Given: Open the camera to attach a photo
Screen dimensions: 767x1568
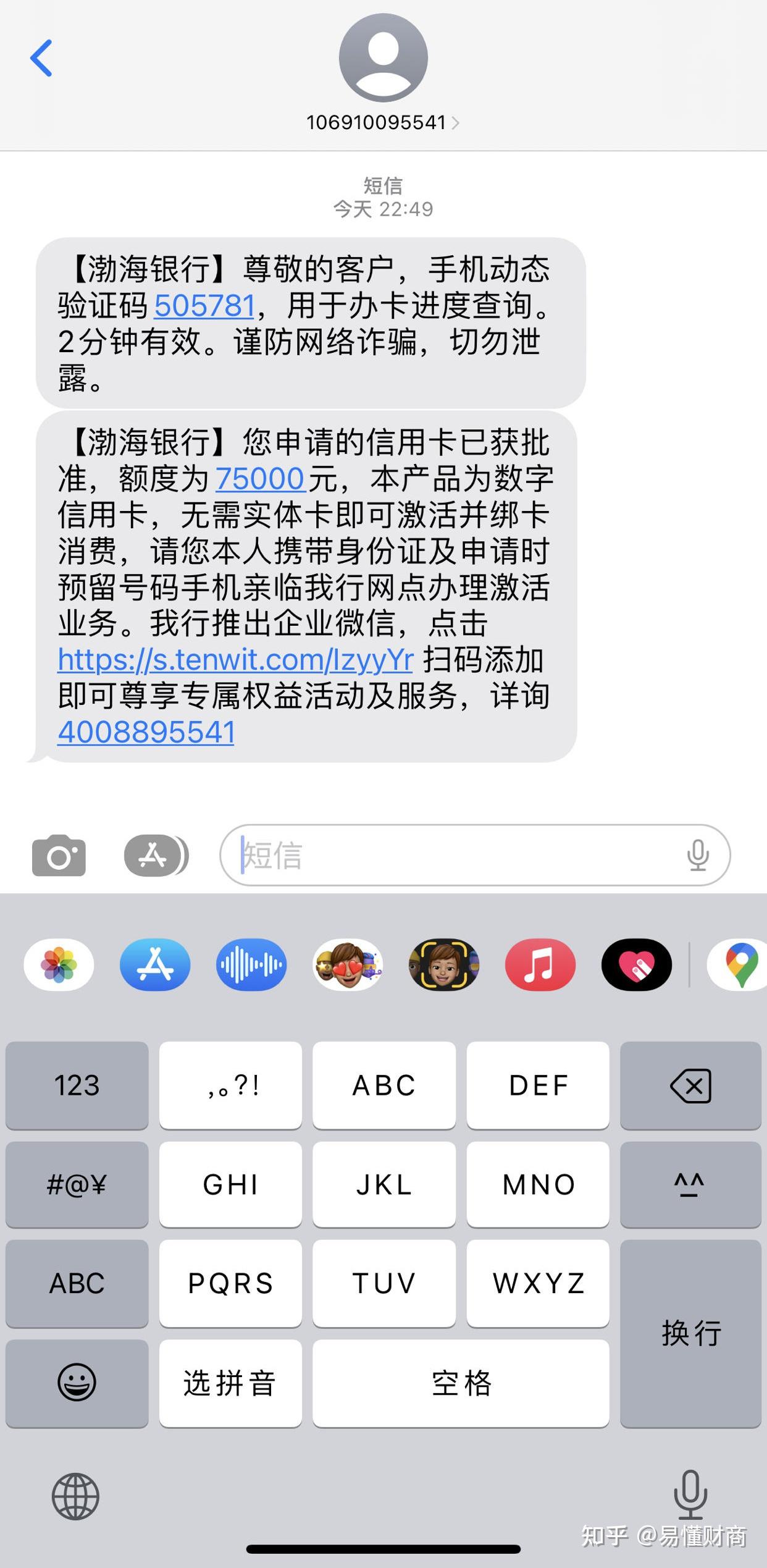Looking at the screenshot, I should coord(59,855).
